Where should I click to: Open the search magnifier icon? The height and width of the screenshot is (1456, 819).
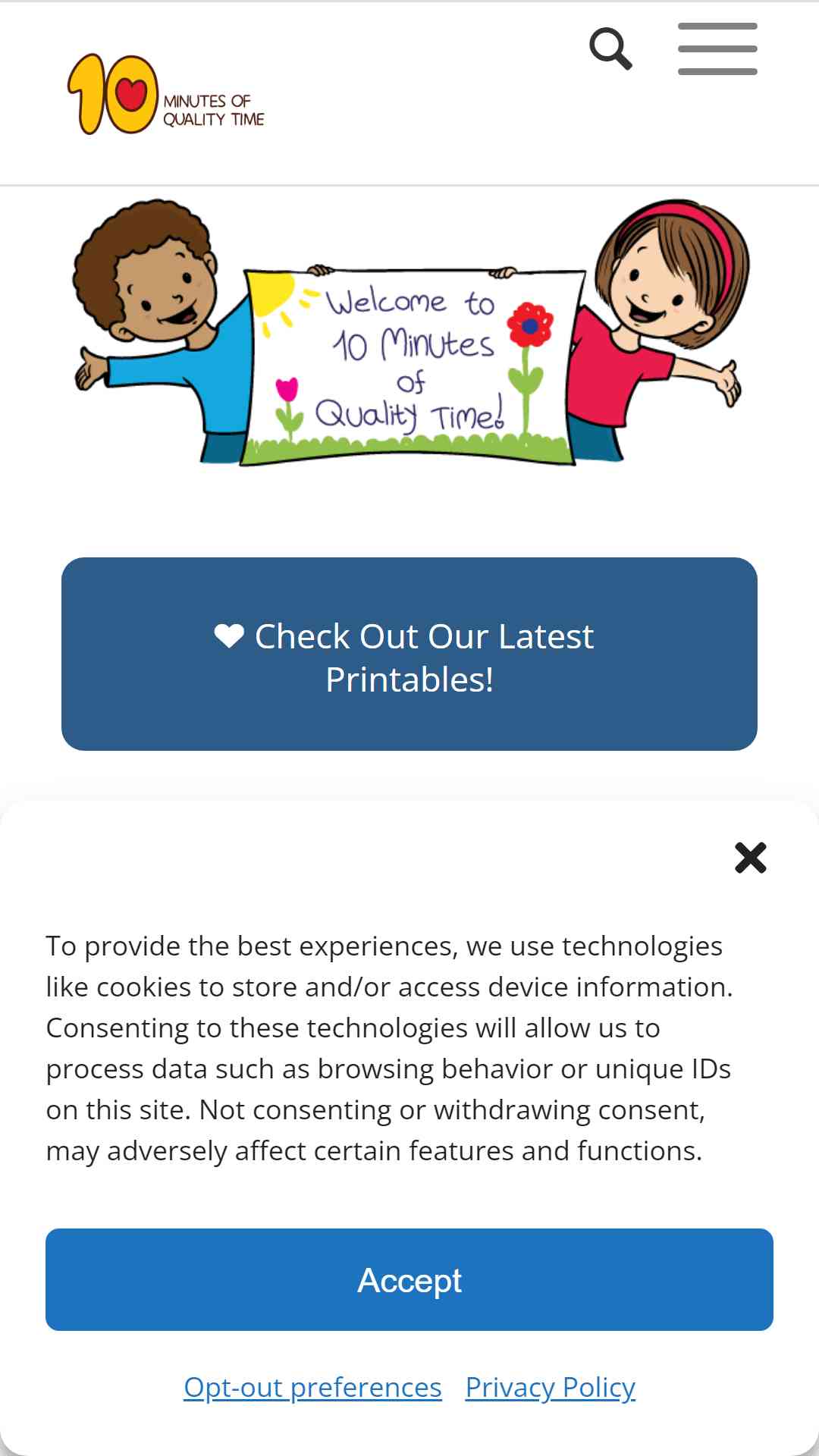pyautogui.click(x=610, y=49)
